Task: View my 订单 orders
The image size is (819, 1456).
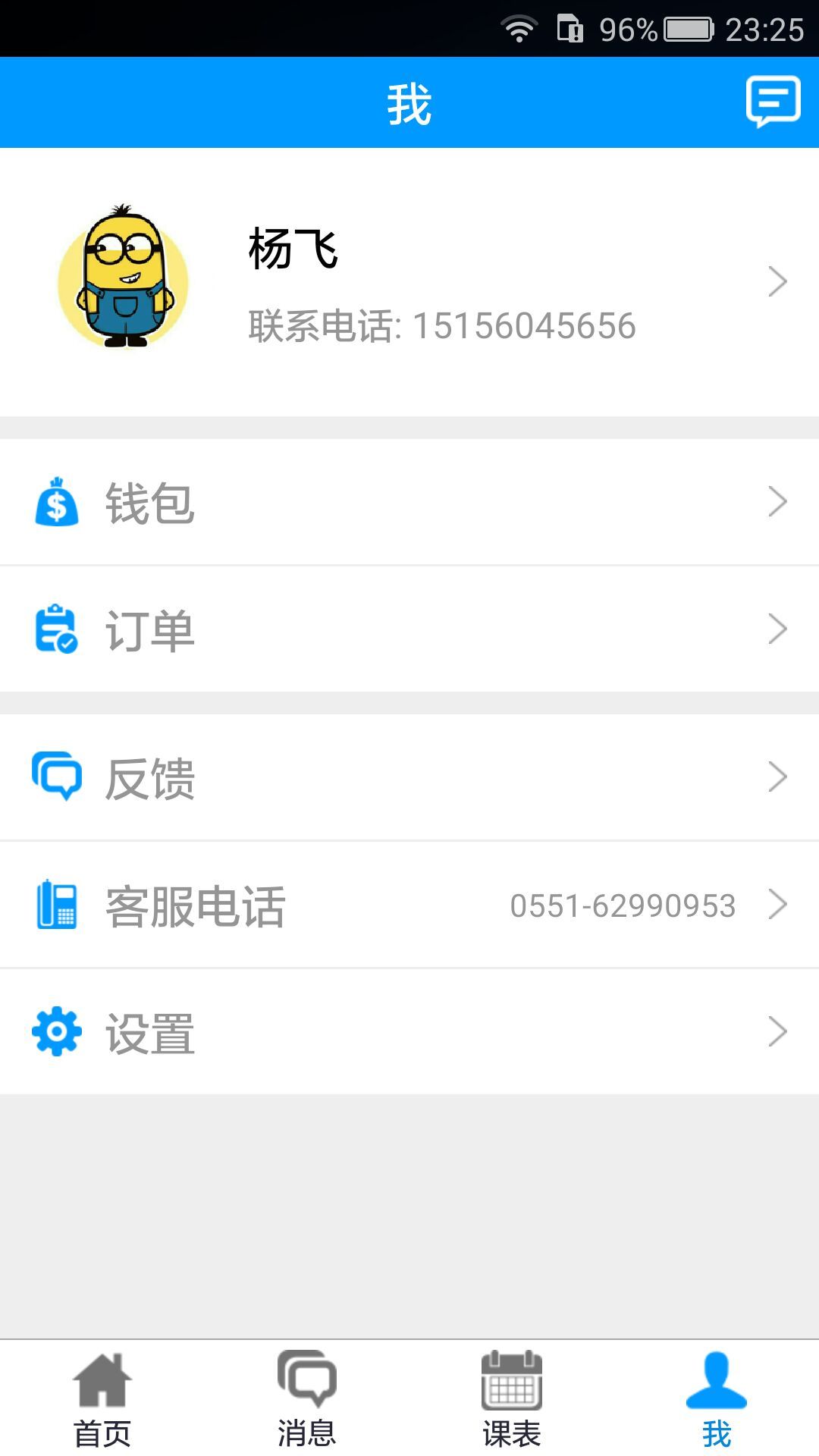Action: (409, 629)
